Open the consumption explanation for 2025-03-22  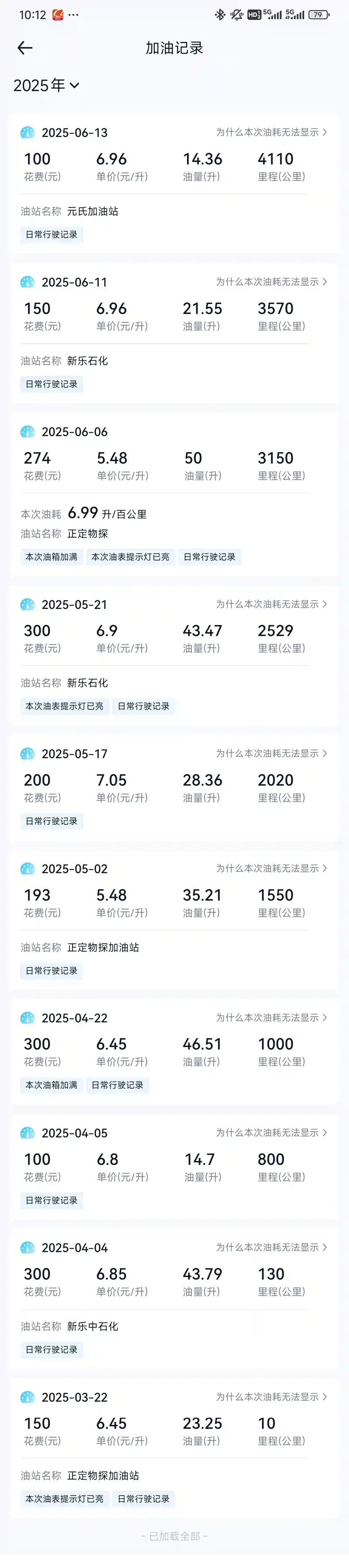(271, 1396)
